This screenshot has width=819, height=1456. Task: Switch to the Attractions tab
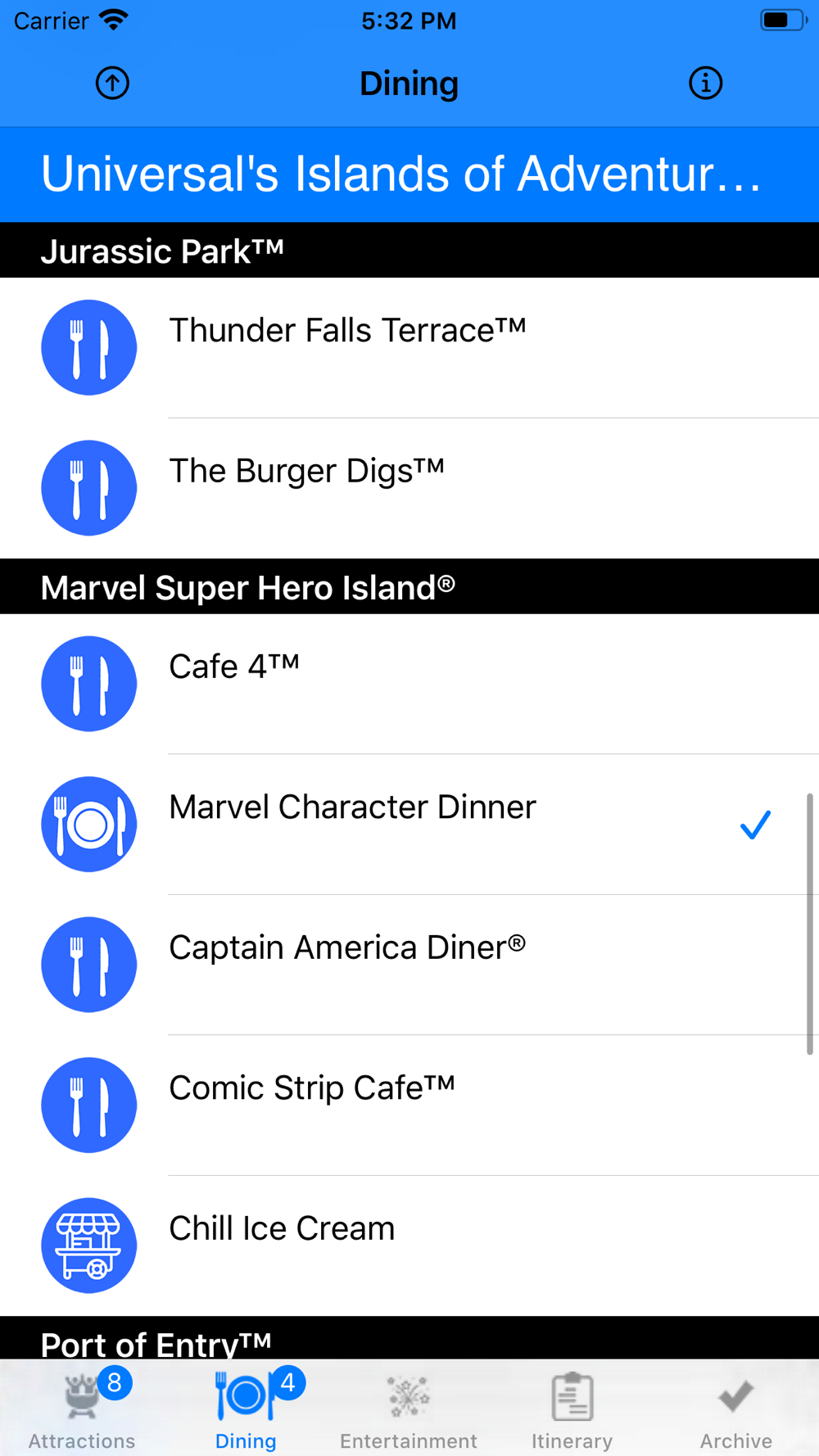[x=82, y=1409]
